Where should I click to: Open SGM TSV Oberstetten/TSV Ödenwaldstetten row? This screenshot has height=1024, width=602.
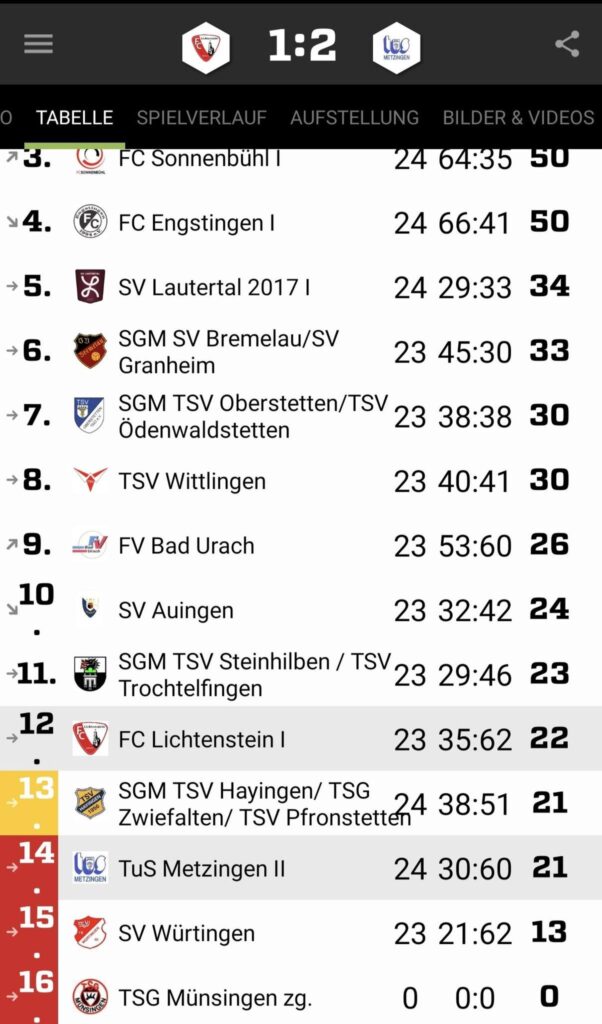(x=301, y=416)
